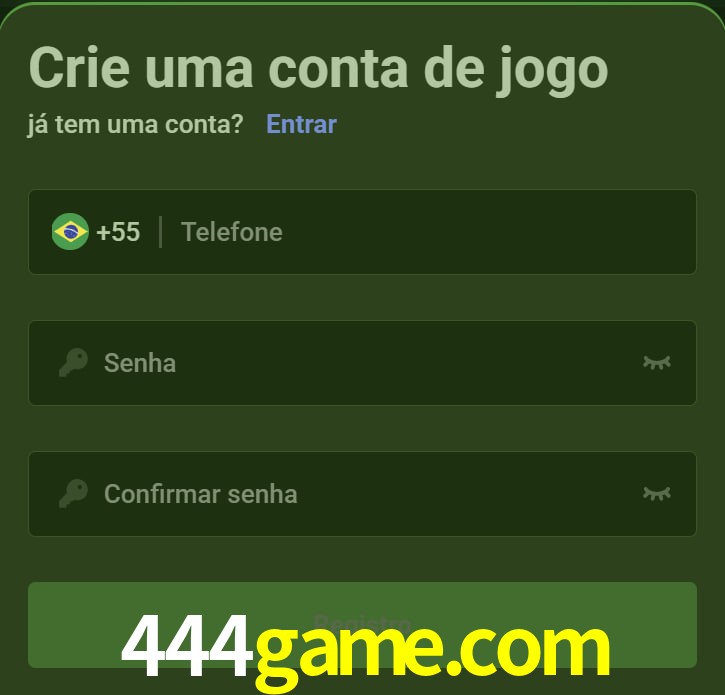Viewport: 725px width, 695px height.
Task: Tap the Entrar link to log in
Action: point(301,124)
